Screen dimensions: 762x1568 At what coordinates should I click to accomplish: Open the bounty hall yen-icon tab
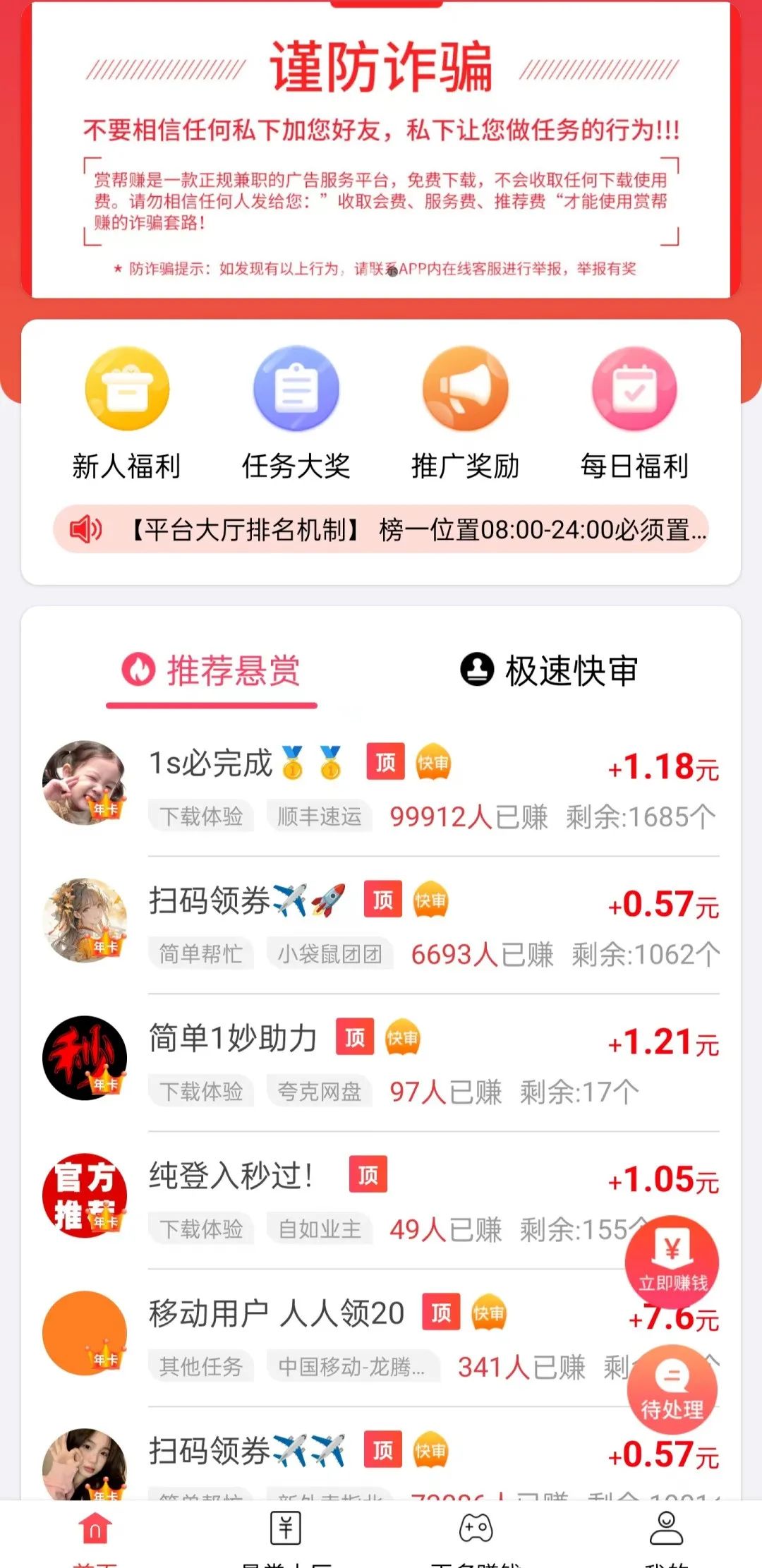pos(286,1536)
